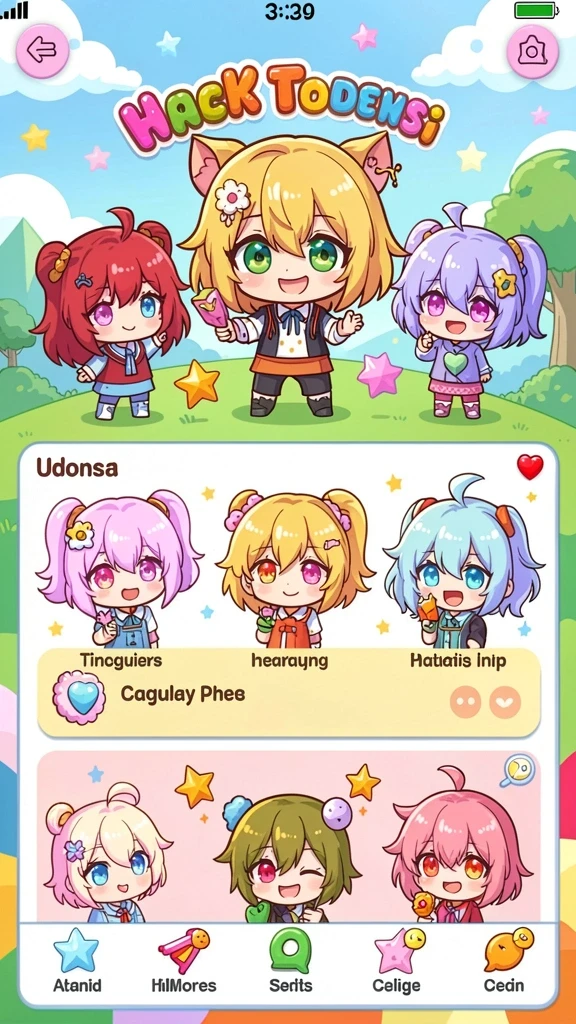Screen dimensions: 576x1024
Task: Tap the red heart in Udonsa card
Action: pos(530,467)
